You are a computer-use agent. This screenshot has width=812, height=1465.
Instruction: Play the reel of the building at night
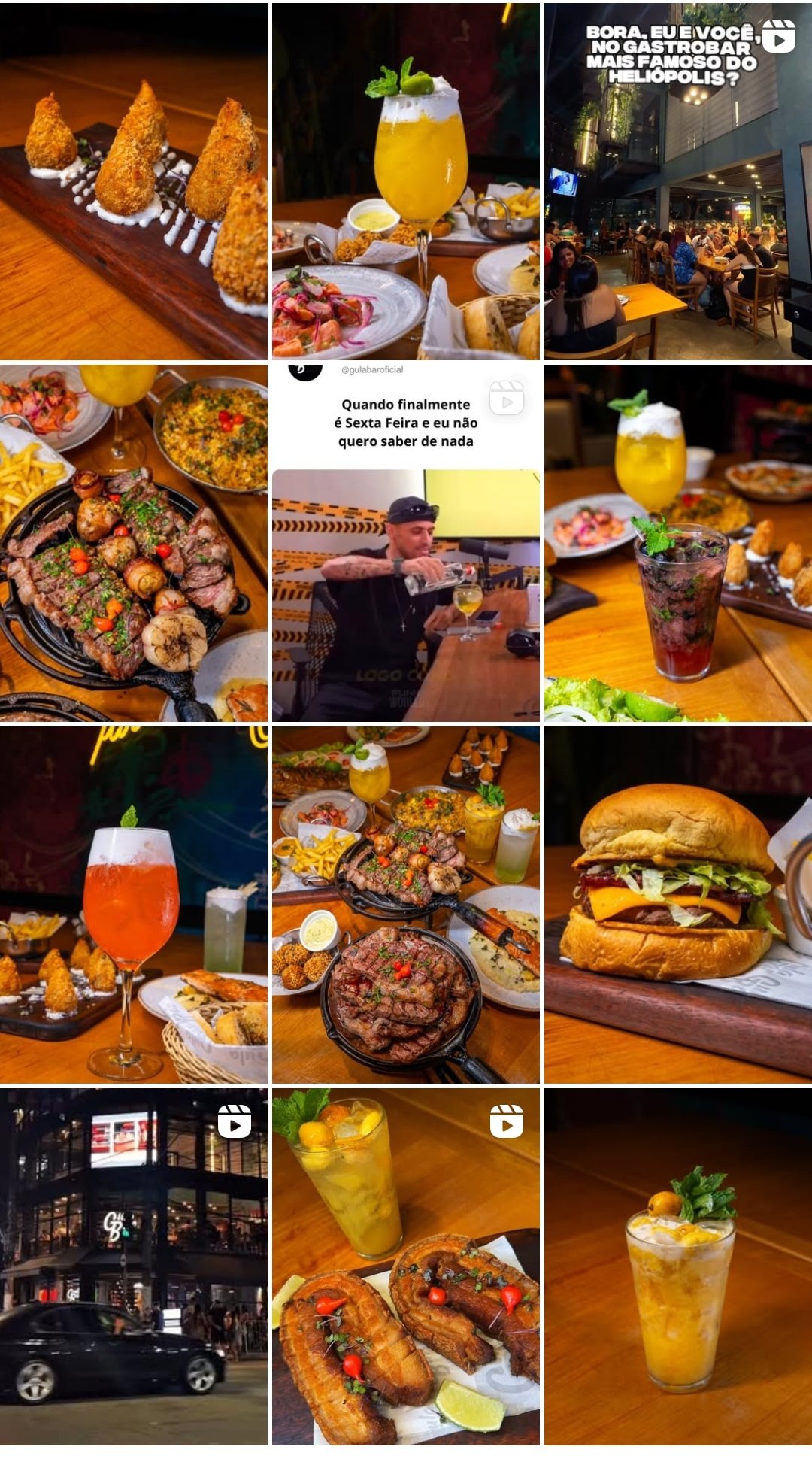[x=134, y=1266]
